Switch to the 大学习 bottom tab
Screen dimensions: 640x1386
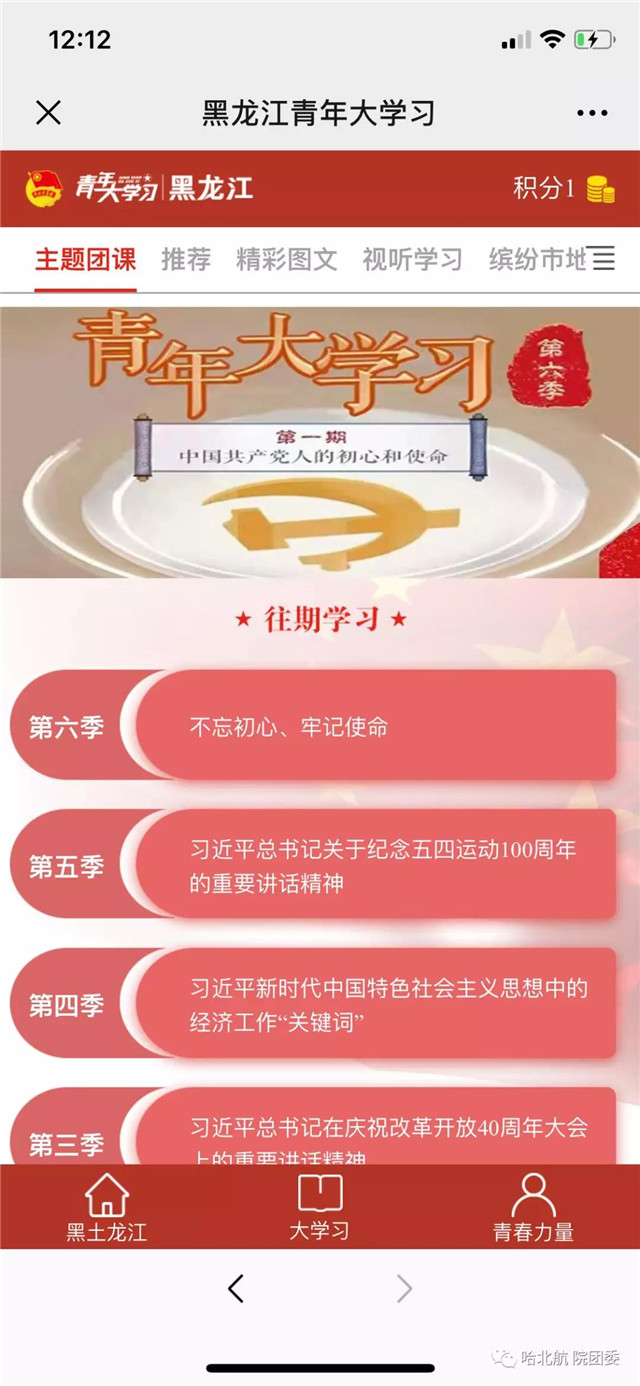click(320, 1207)
